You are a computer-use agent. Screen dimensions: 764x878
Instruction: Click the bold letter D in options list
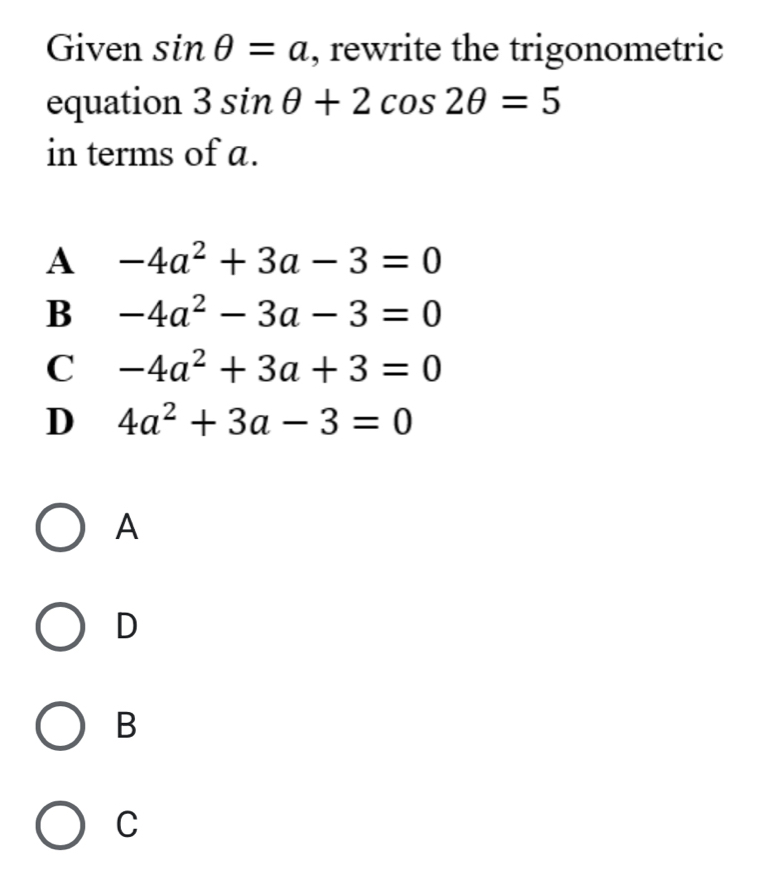coord(60,421)
